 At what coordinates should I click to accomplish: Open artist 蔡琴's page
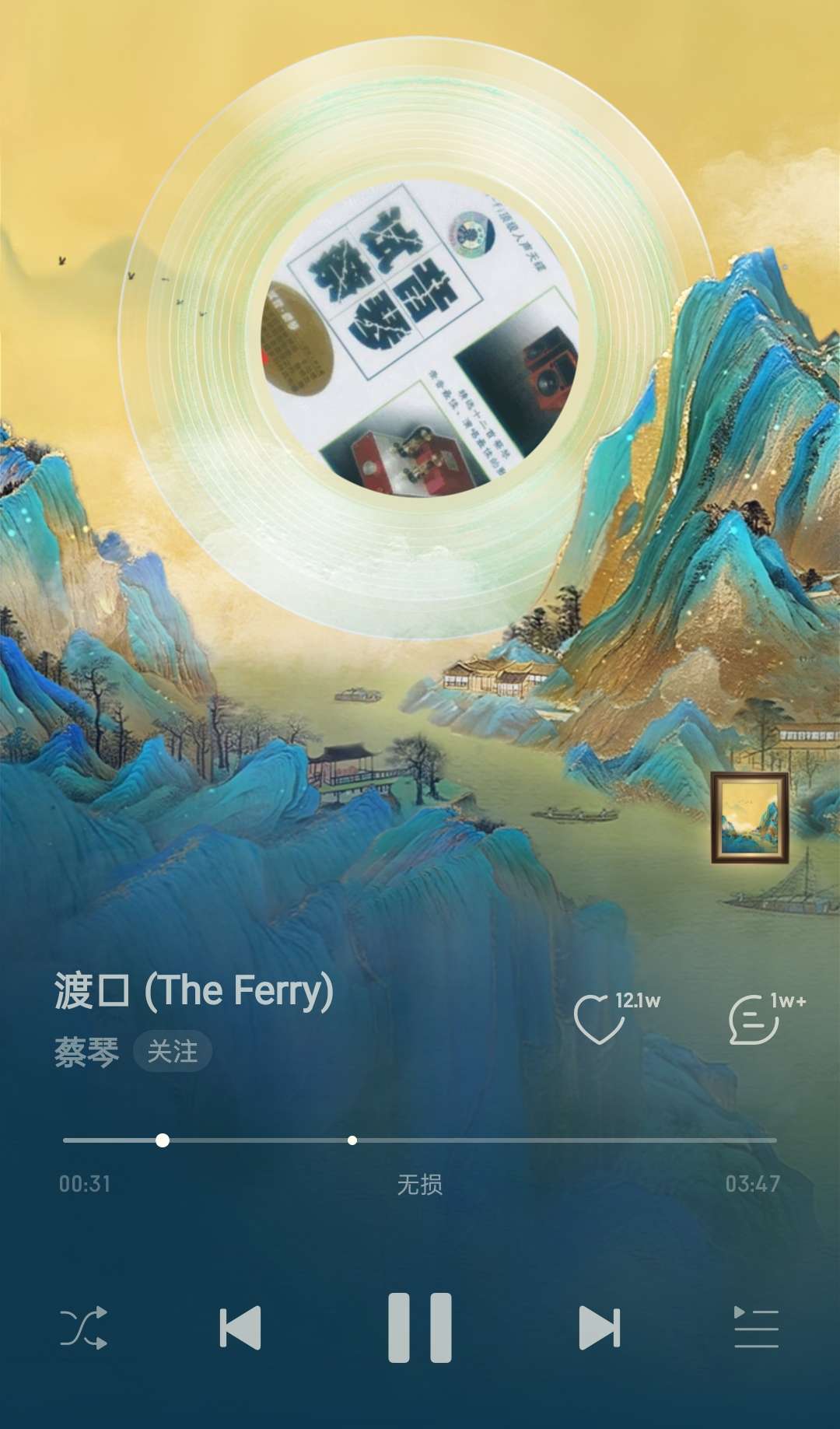86,1052
